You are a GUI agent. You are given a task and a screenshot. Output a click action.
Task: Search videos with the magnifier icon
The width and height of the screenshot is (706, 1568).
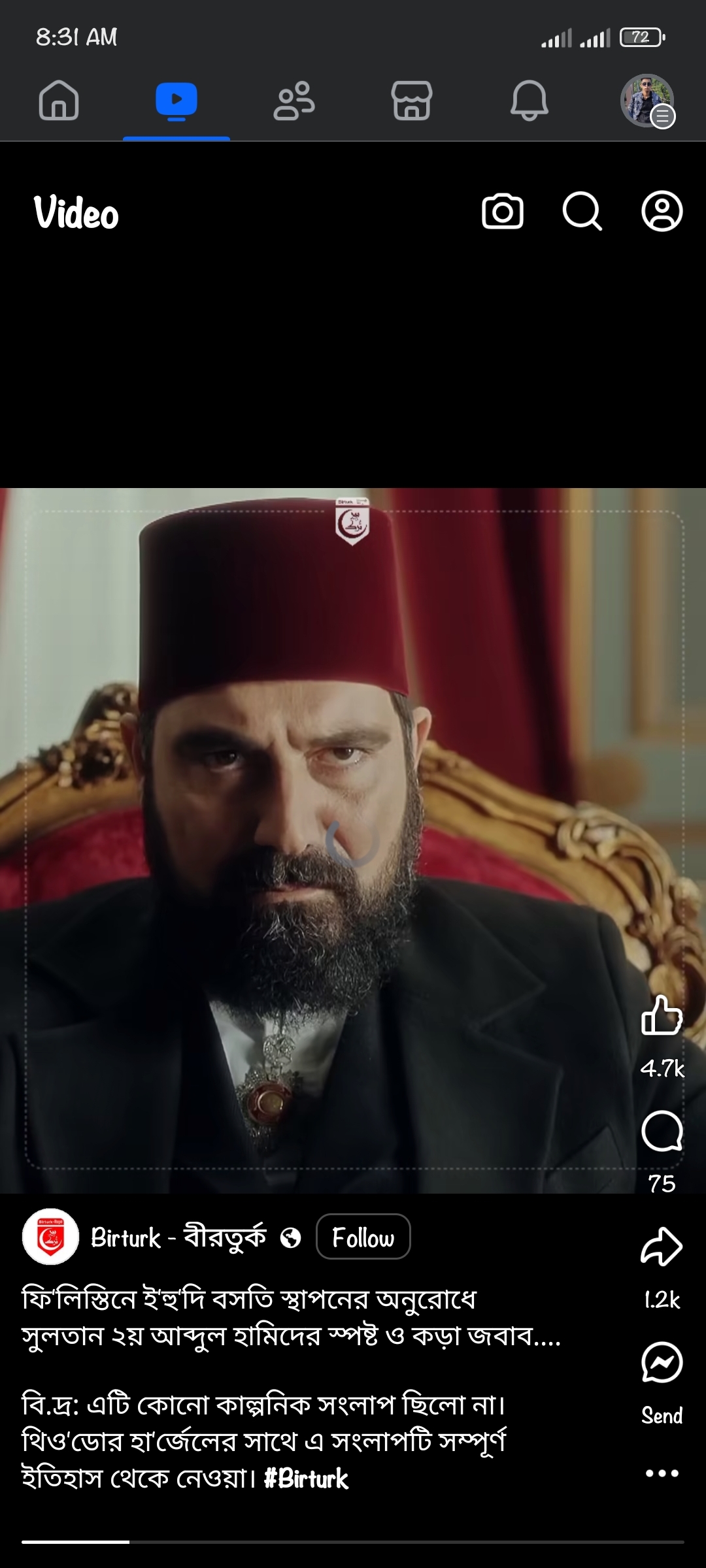(582, 212)
